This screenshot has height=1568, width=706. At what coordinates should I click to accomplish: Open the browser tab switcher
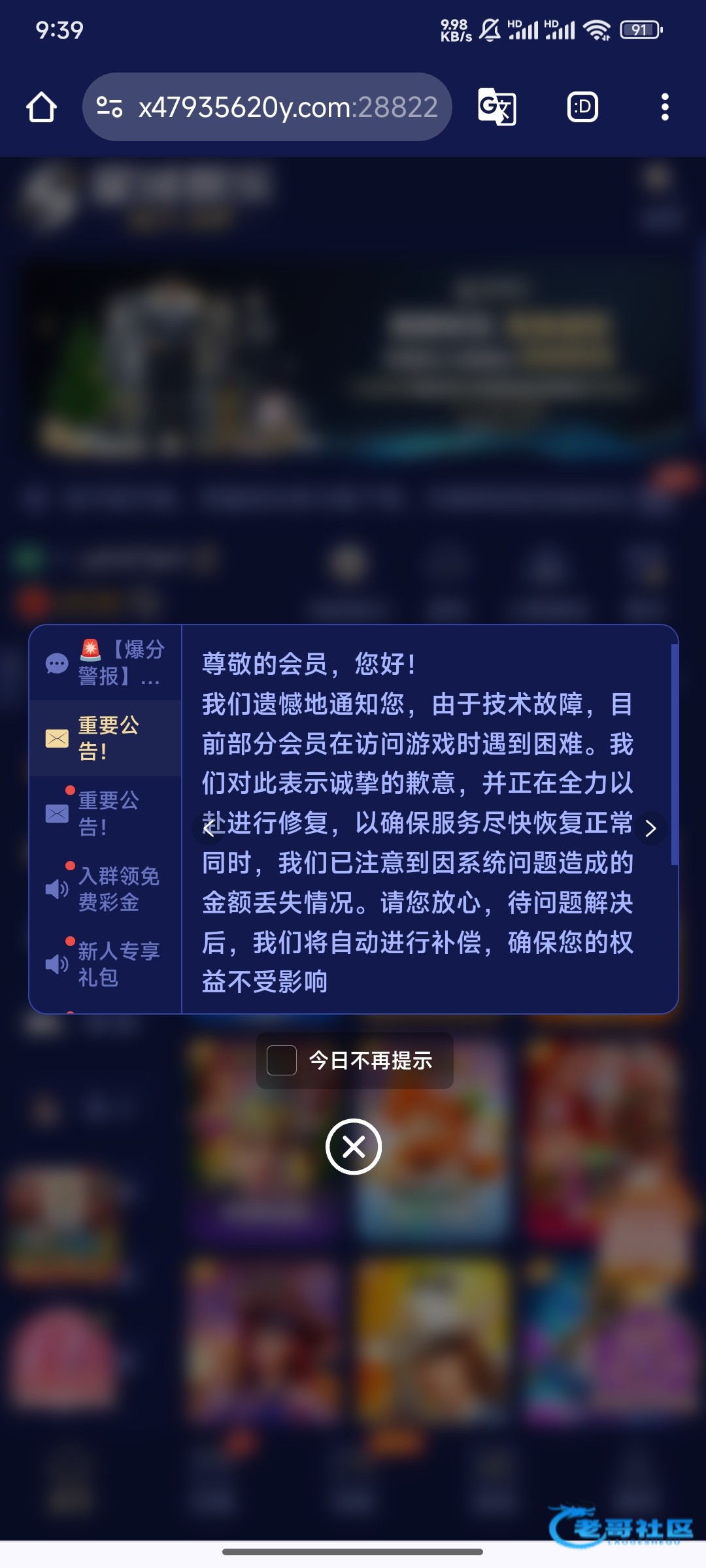582,107
